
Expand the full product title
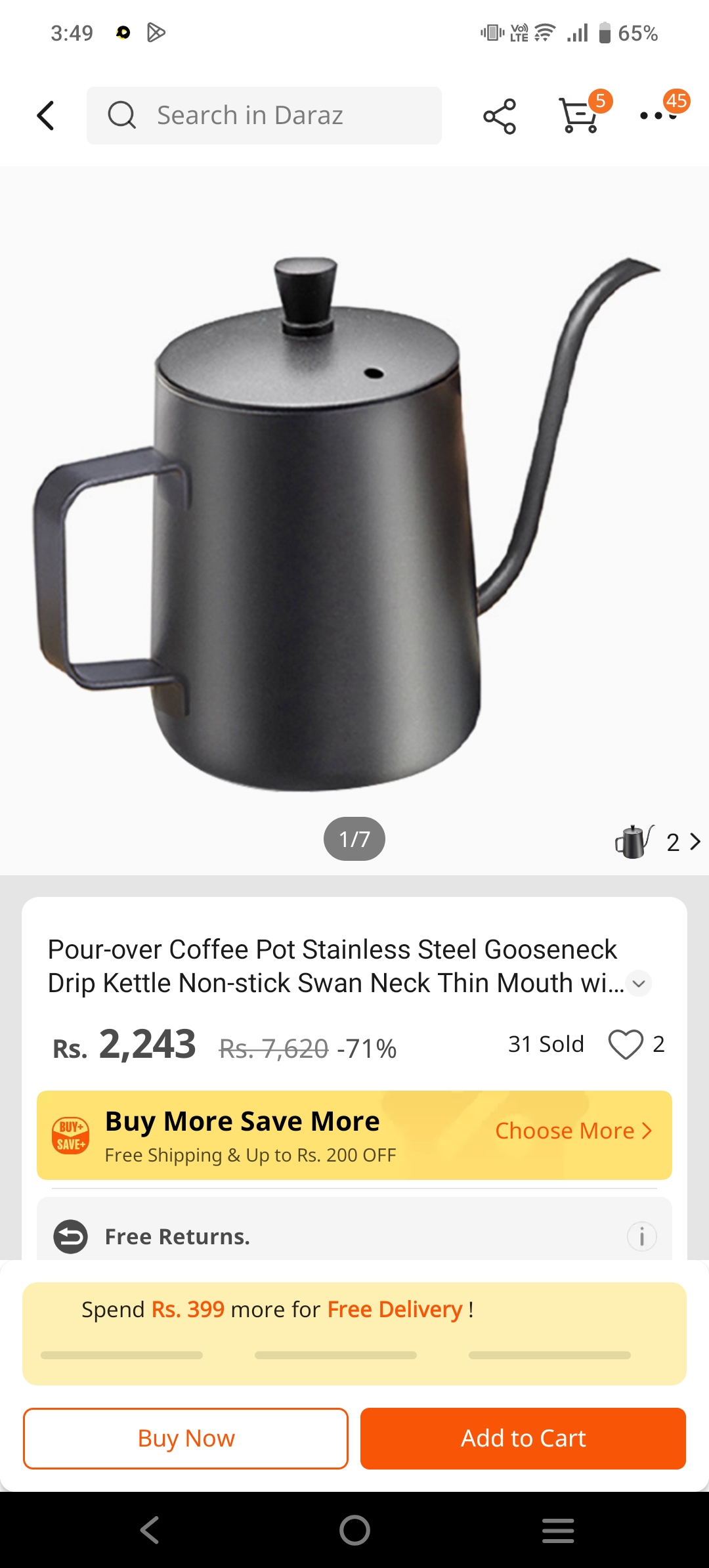[638, 983]
